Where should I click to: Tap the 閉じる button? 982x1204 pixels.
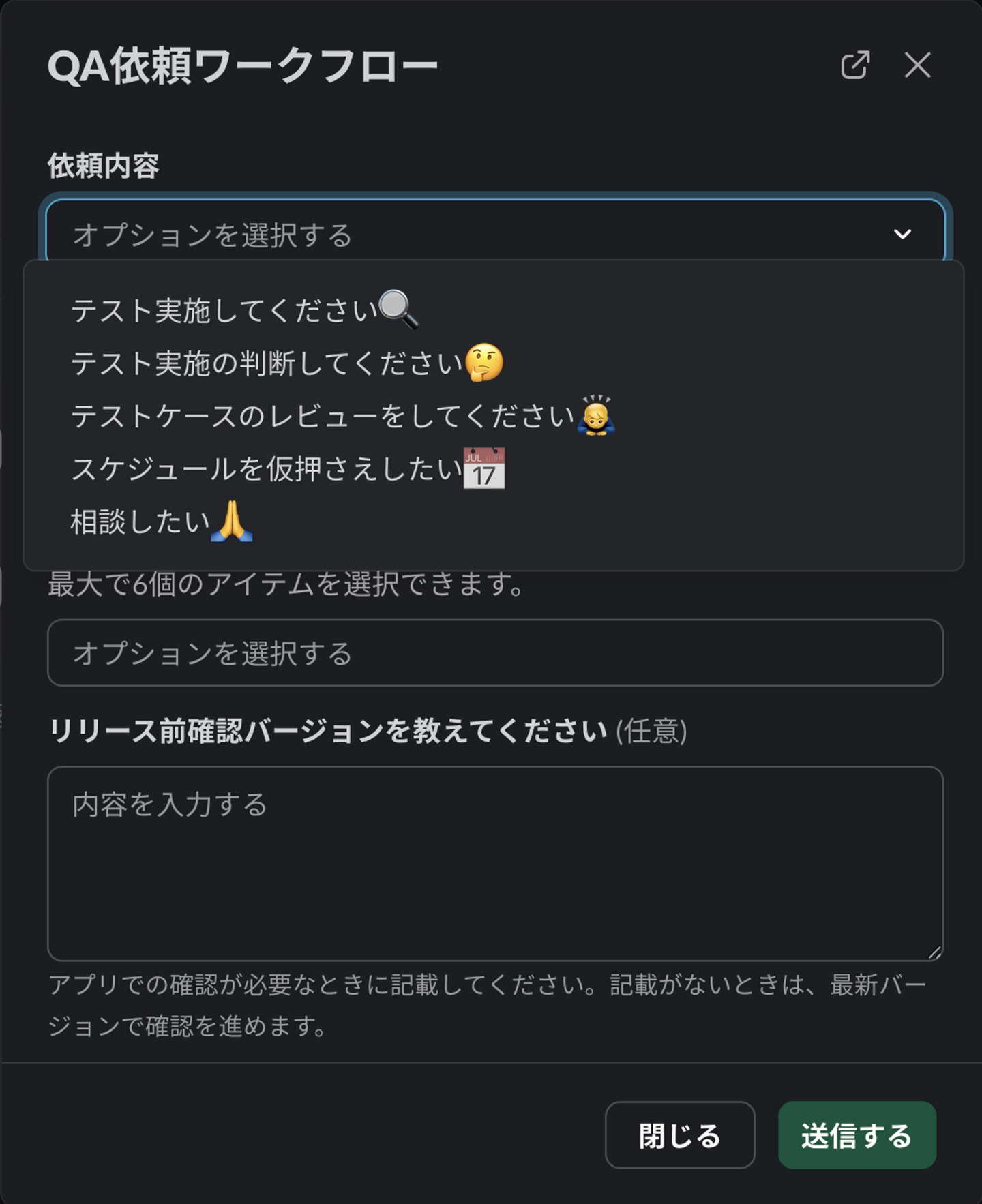click(x=679, y=1135)
